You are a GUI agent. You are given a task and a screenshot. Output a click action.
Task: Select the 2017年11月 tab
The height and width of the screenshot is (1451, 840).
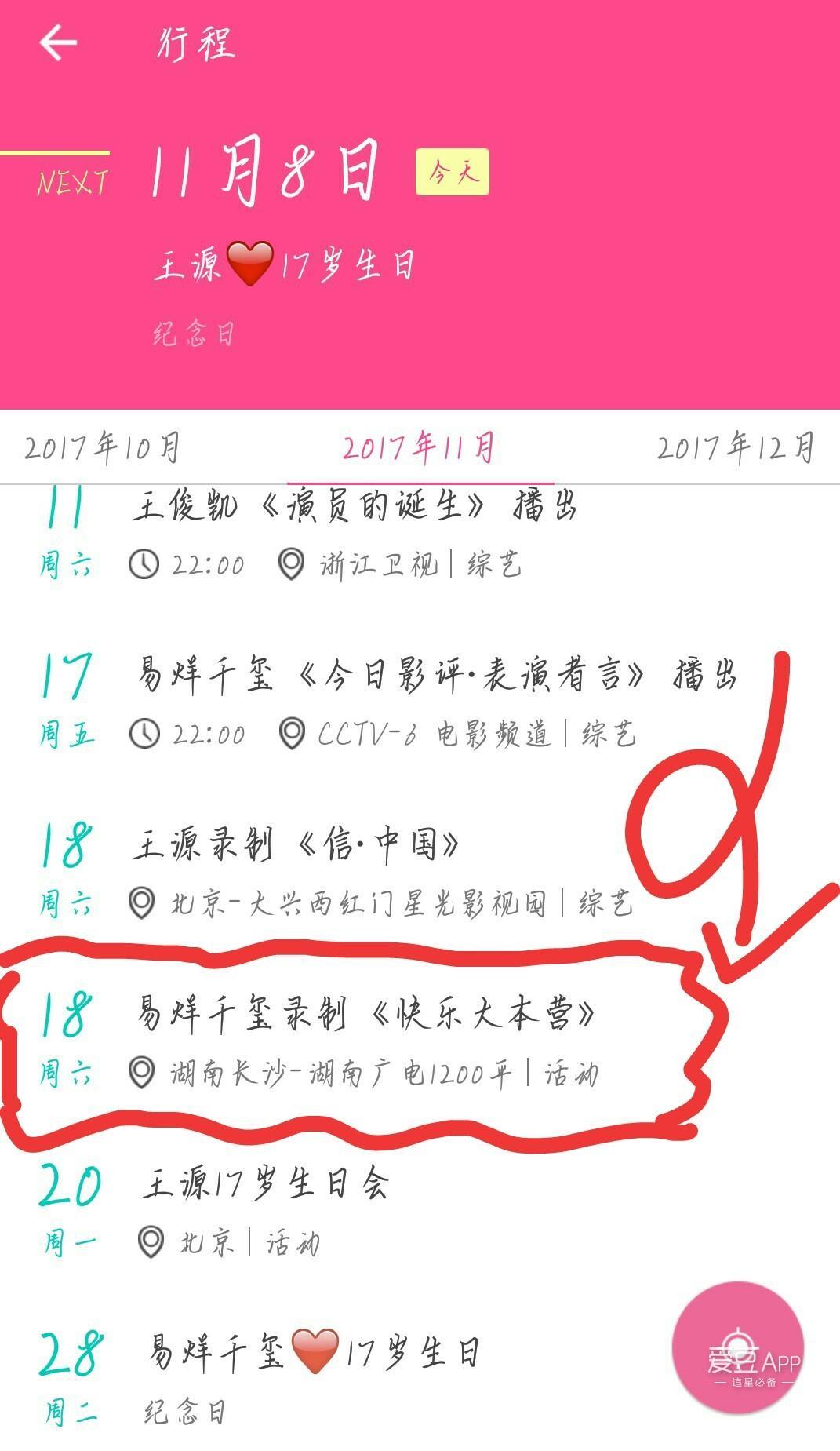419,447
